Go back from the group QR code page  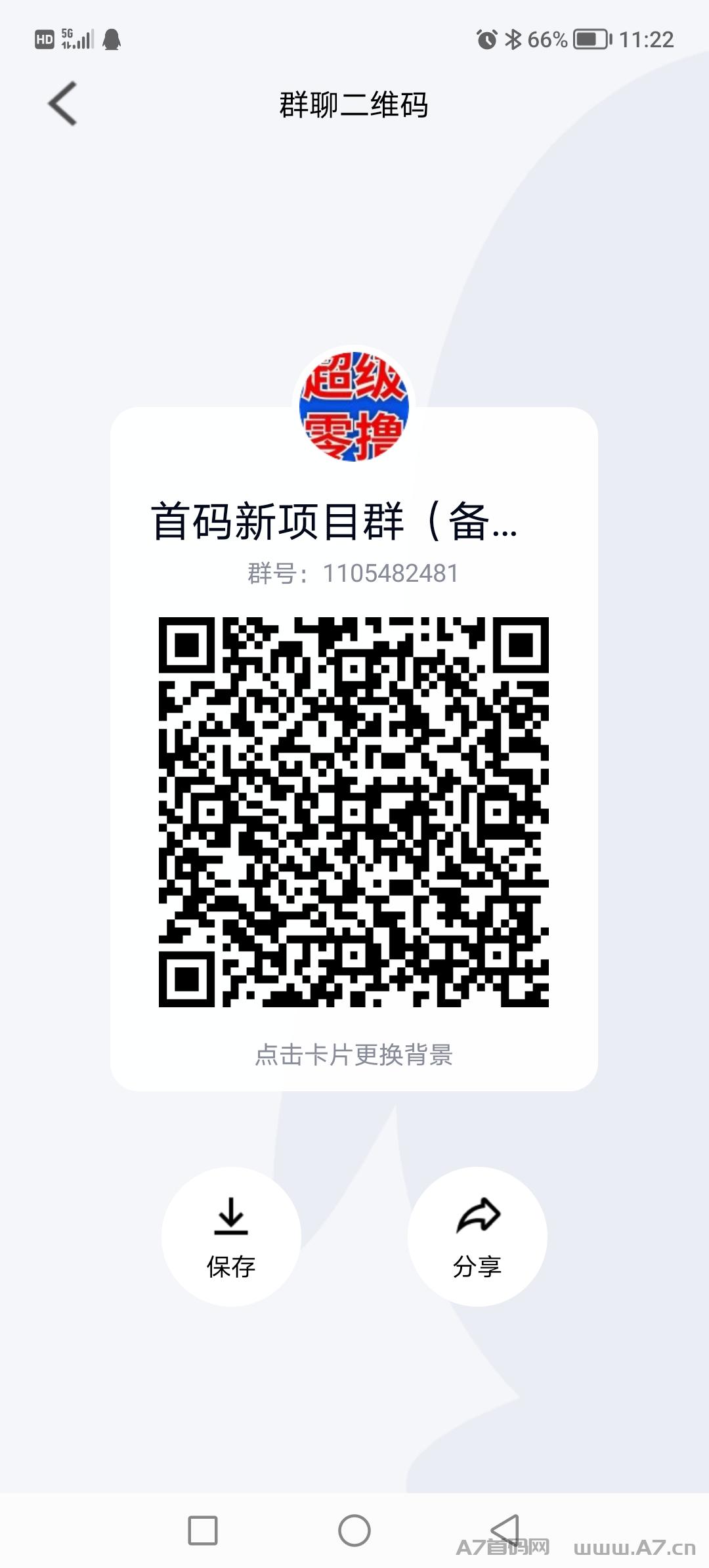click(x=62, y=104)
